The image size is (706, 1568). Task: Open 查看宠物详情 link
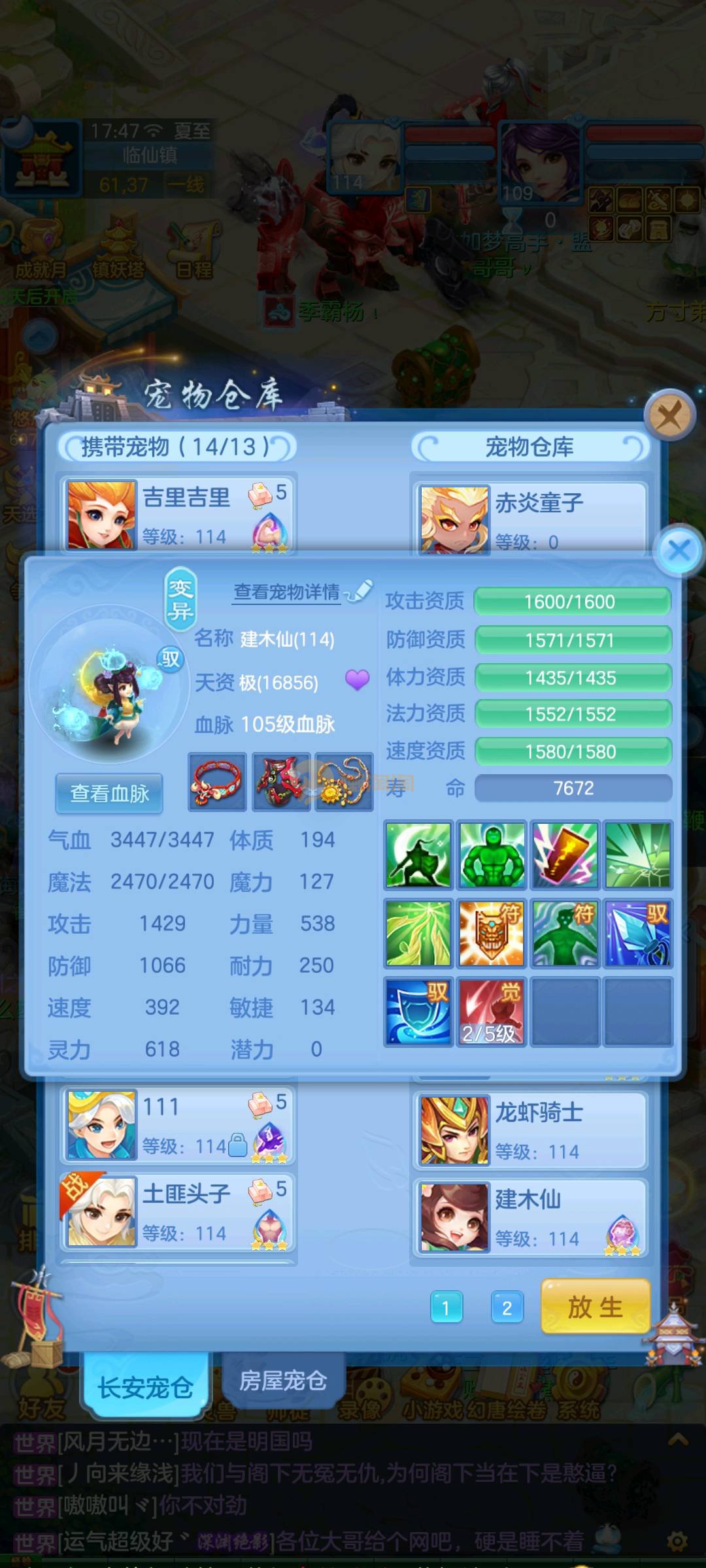click(288, 592)
